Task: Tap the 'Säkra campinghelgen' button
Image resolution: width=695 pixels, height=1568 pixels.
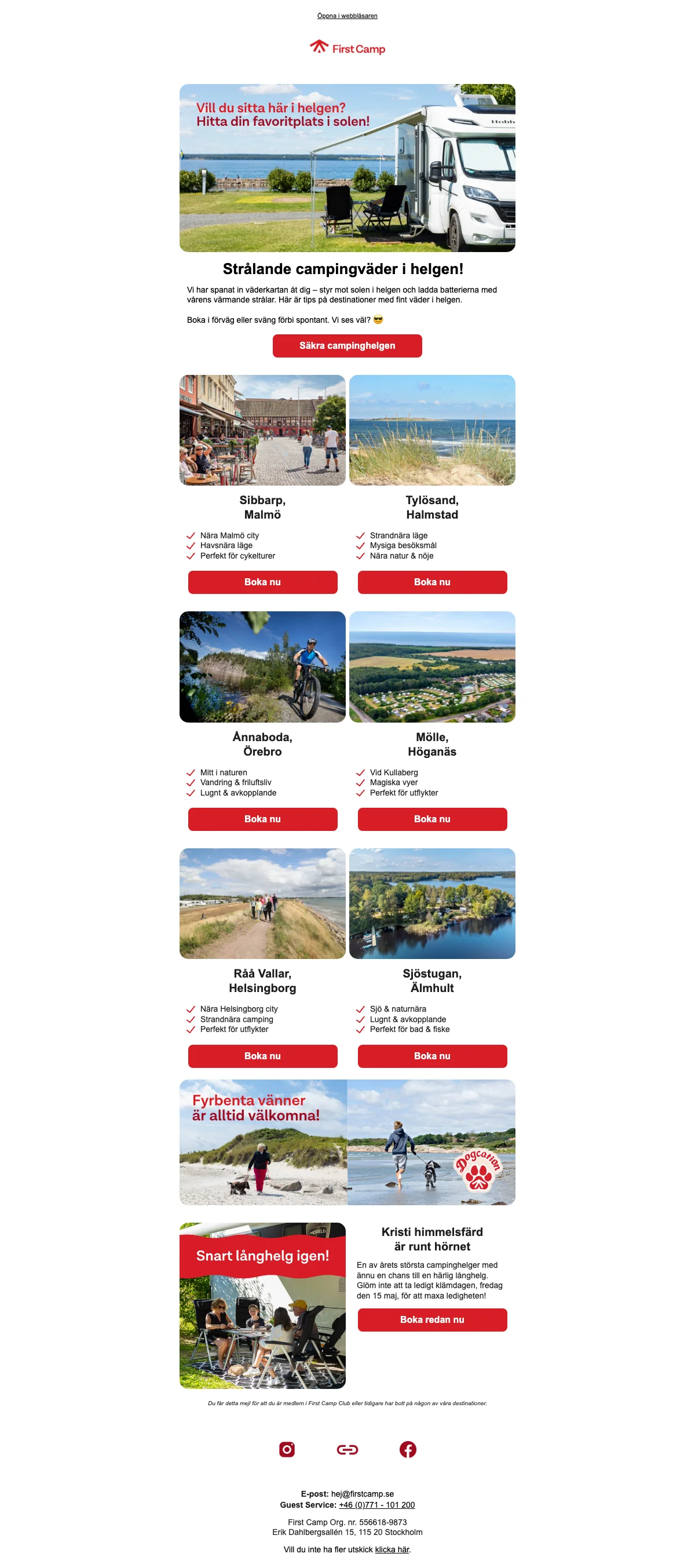Action: click(x=347, y=346)
